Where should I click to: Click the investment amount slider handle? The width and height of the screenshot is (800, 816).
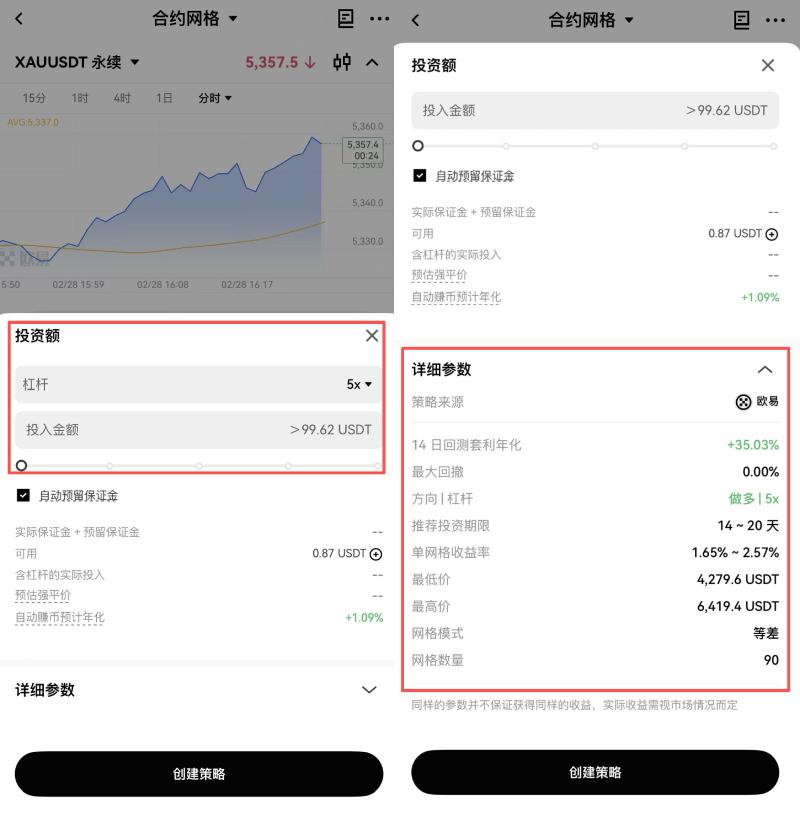21,465
